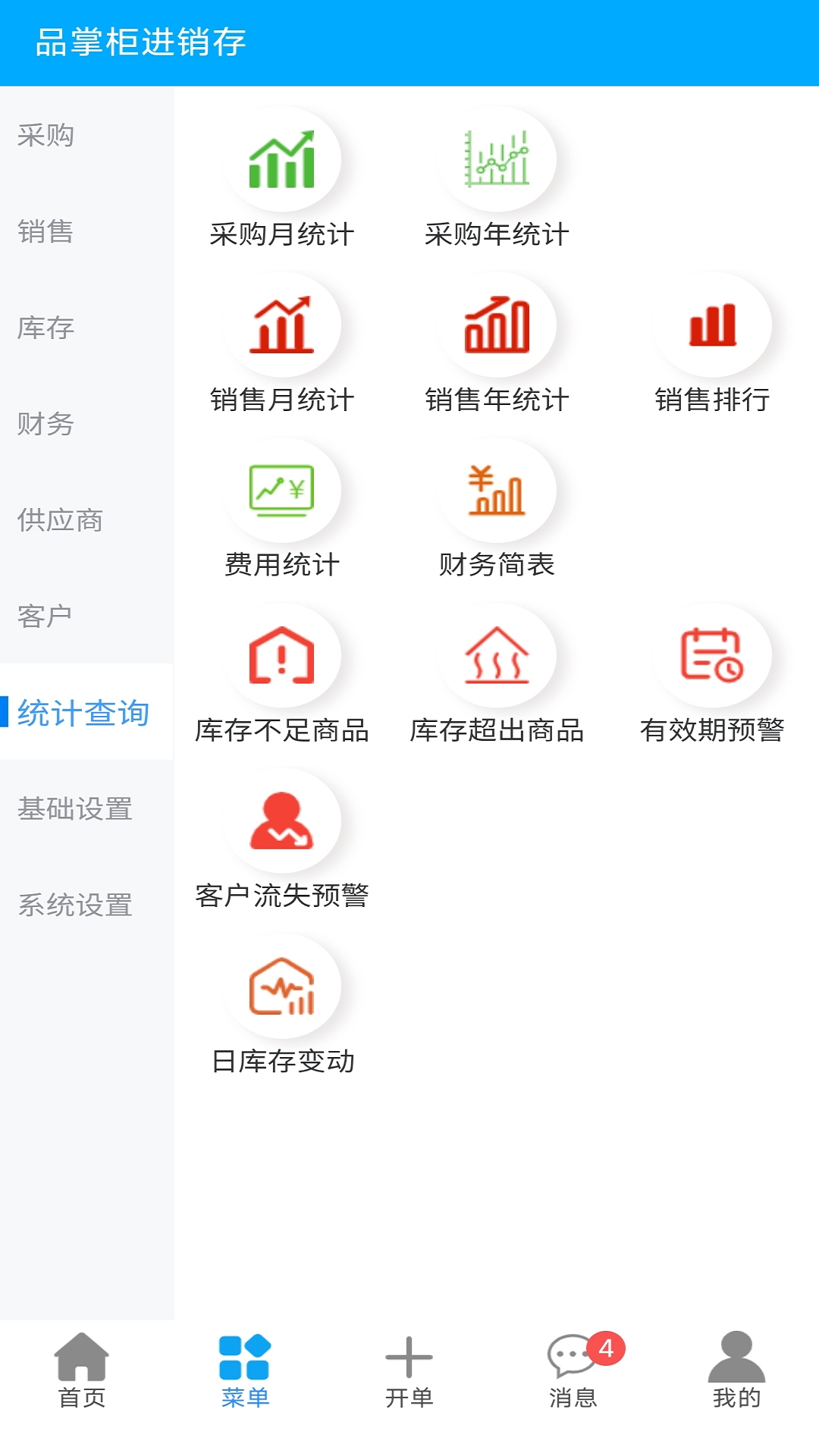This screenshot has width=819, height=1456.
Task: Select the 销售年统计 yearly sales chart icon
Action: click(497, 325)
